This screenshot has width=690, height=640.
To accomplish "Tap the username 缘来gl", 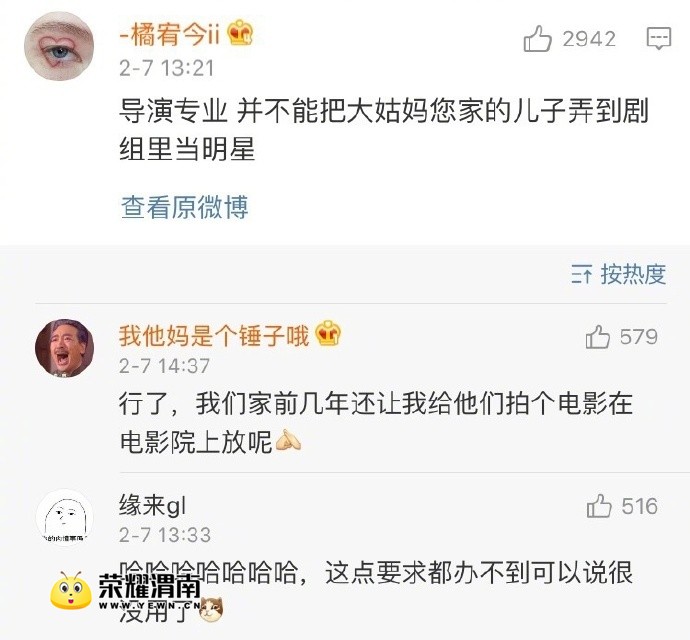I will pos(152,504).
